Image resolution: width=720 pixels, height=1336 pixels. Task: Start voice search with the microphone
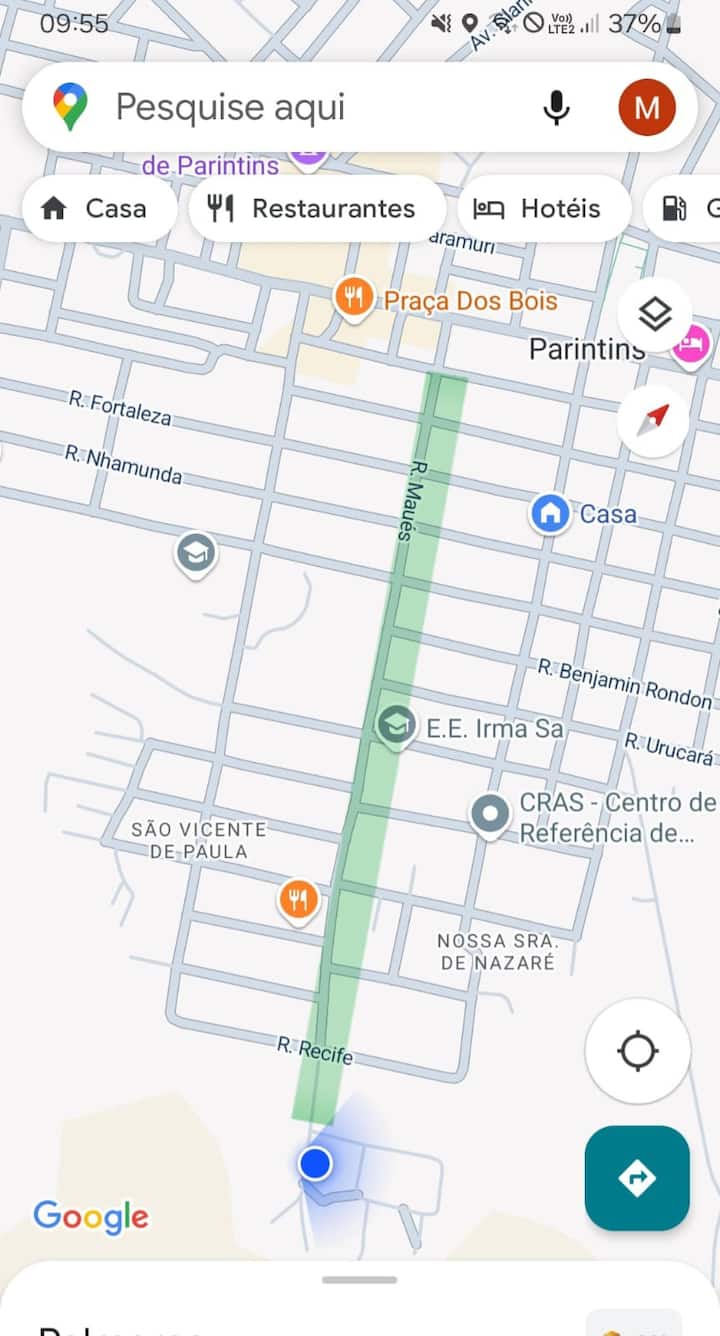pyautogui.click(x=556, y=107)
